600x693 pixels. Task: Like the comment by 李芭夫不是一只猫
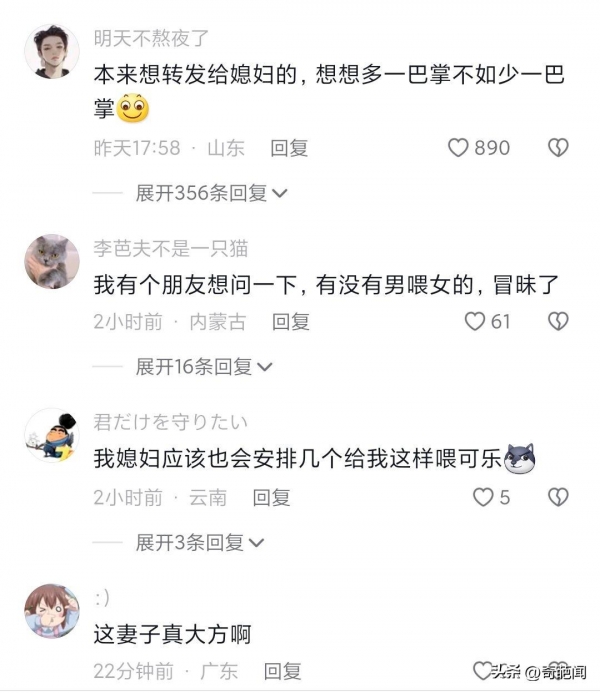(475, 321)
